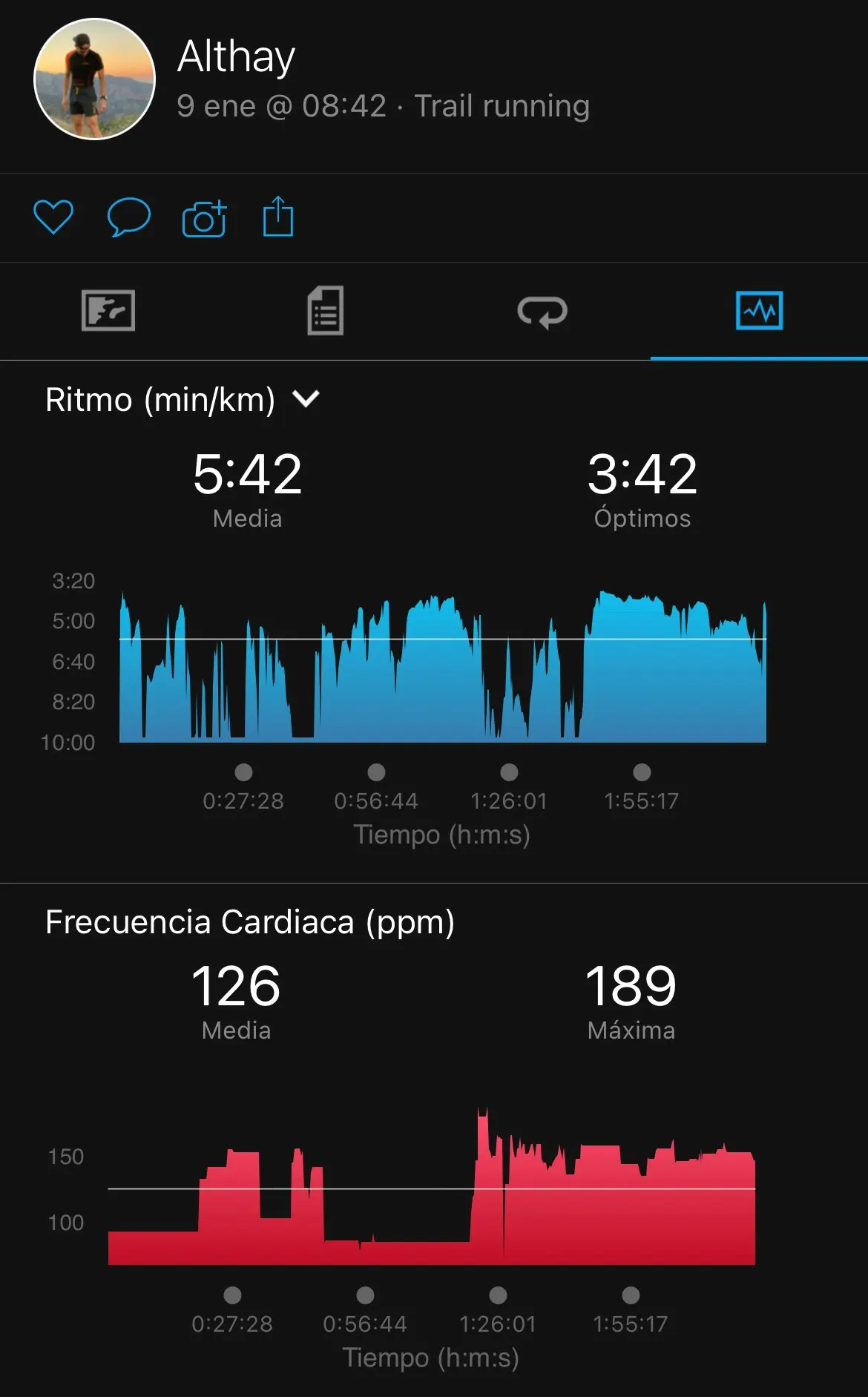Add a photo to the activity
The height and width of the screenshot is (1397, 868).
point(204,218)
